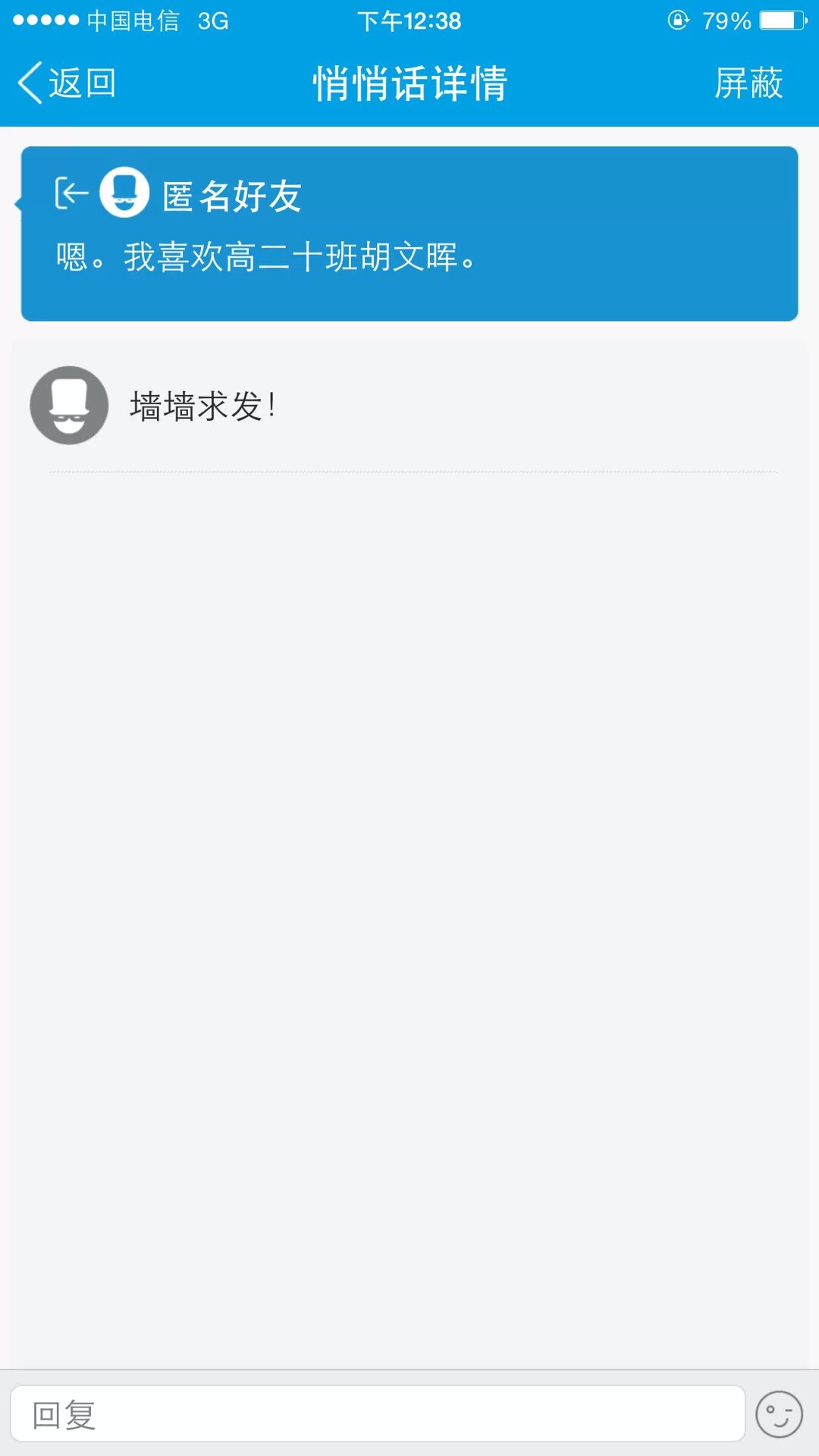The image size is (819, 1456).
Task: Open the 匿名好友 whisper message card
Action: 409,234
